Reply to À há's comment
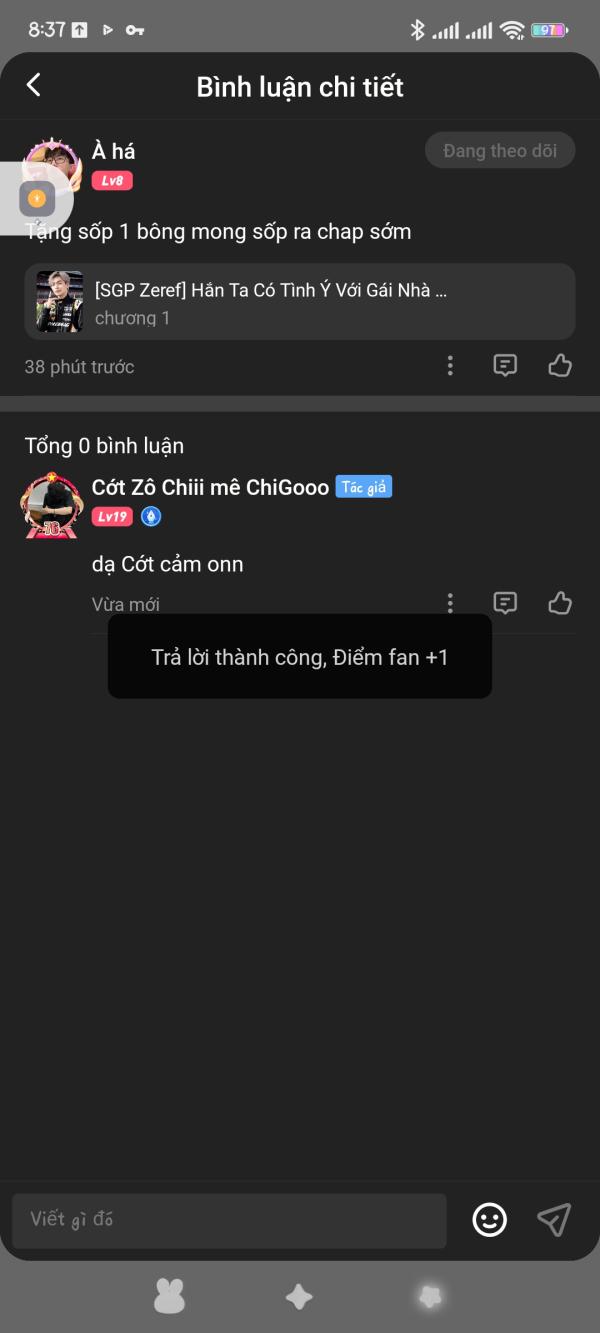This screenshot has height=1333, width=600. [506, 366]
